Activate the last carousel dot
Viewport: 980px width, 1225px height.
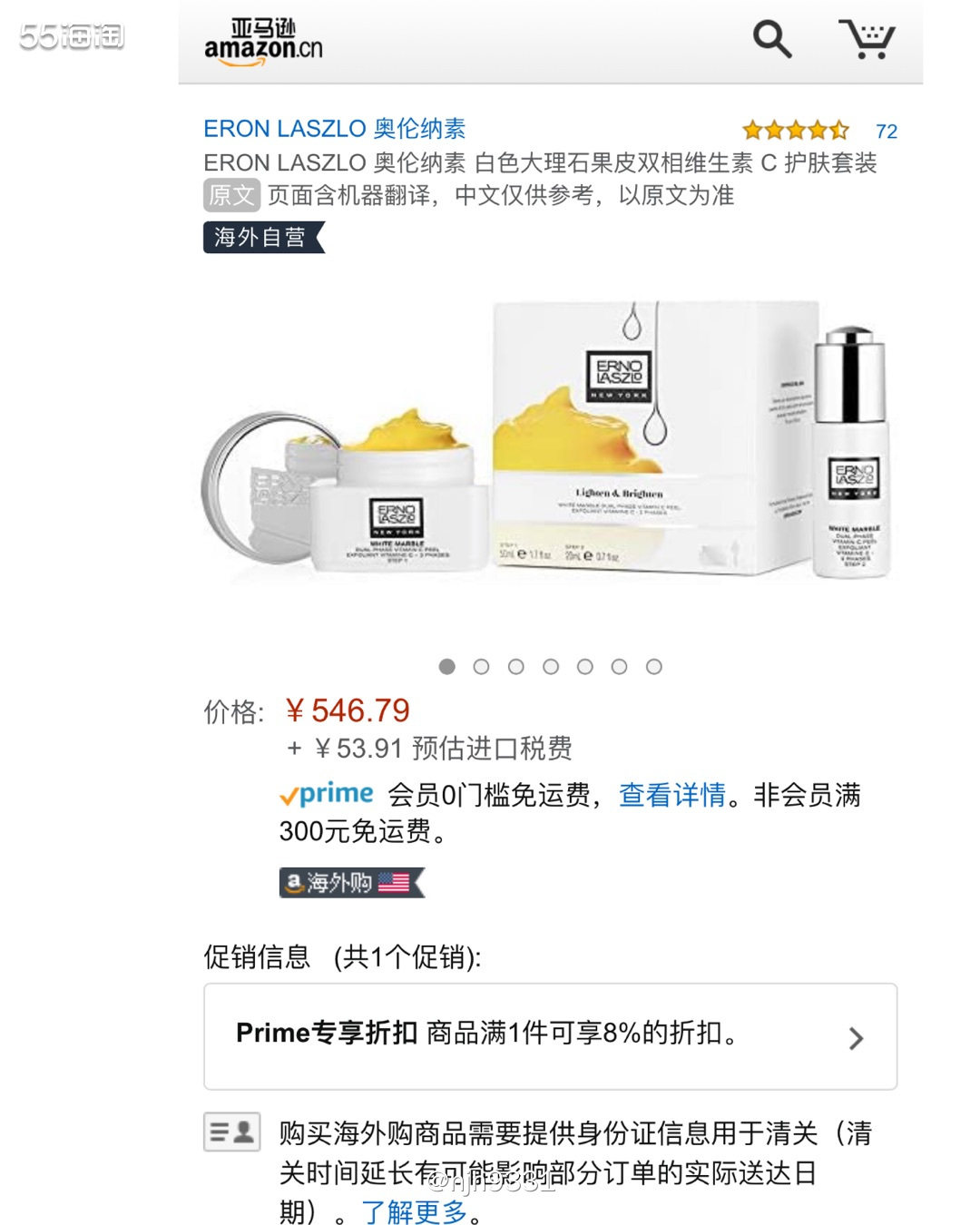click(652, 667)
